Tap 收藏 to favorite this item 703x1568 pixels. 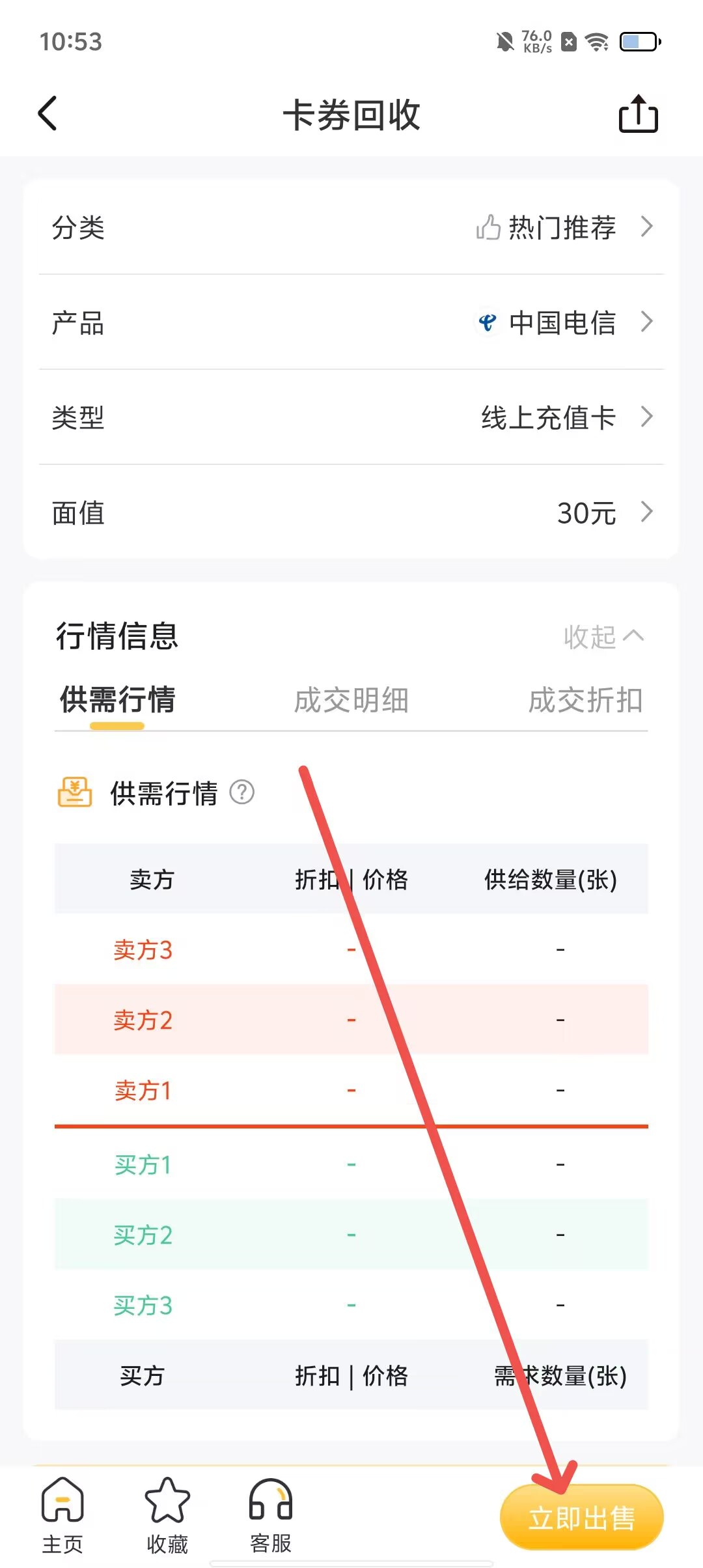pyautogui.click(x=167, y=1515)
